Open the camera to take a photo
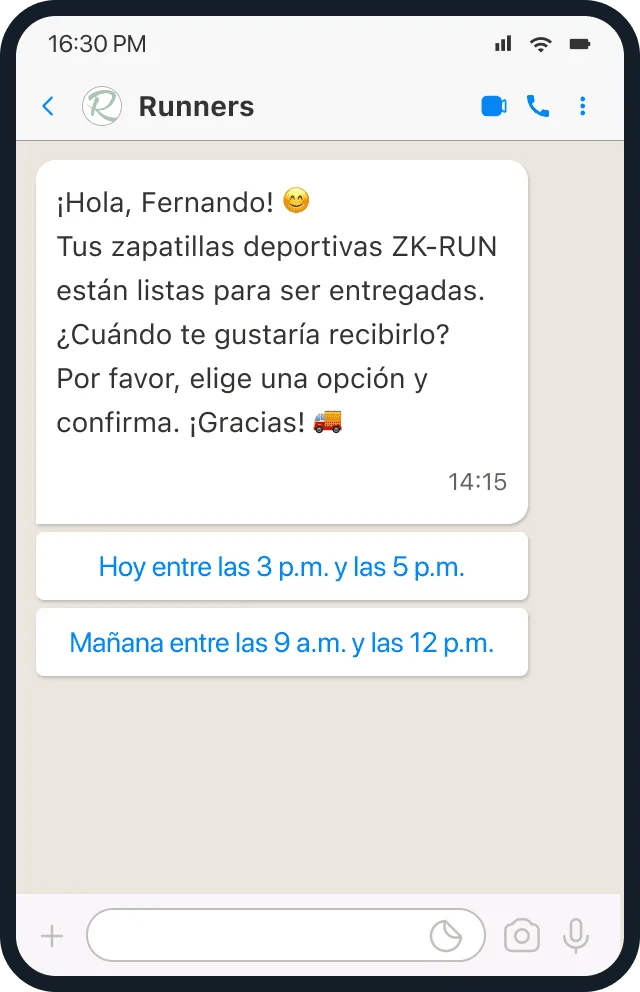The image size is (640, 992). [x=521, y=936]
